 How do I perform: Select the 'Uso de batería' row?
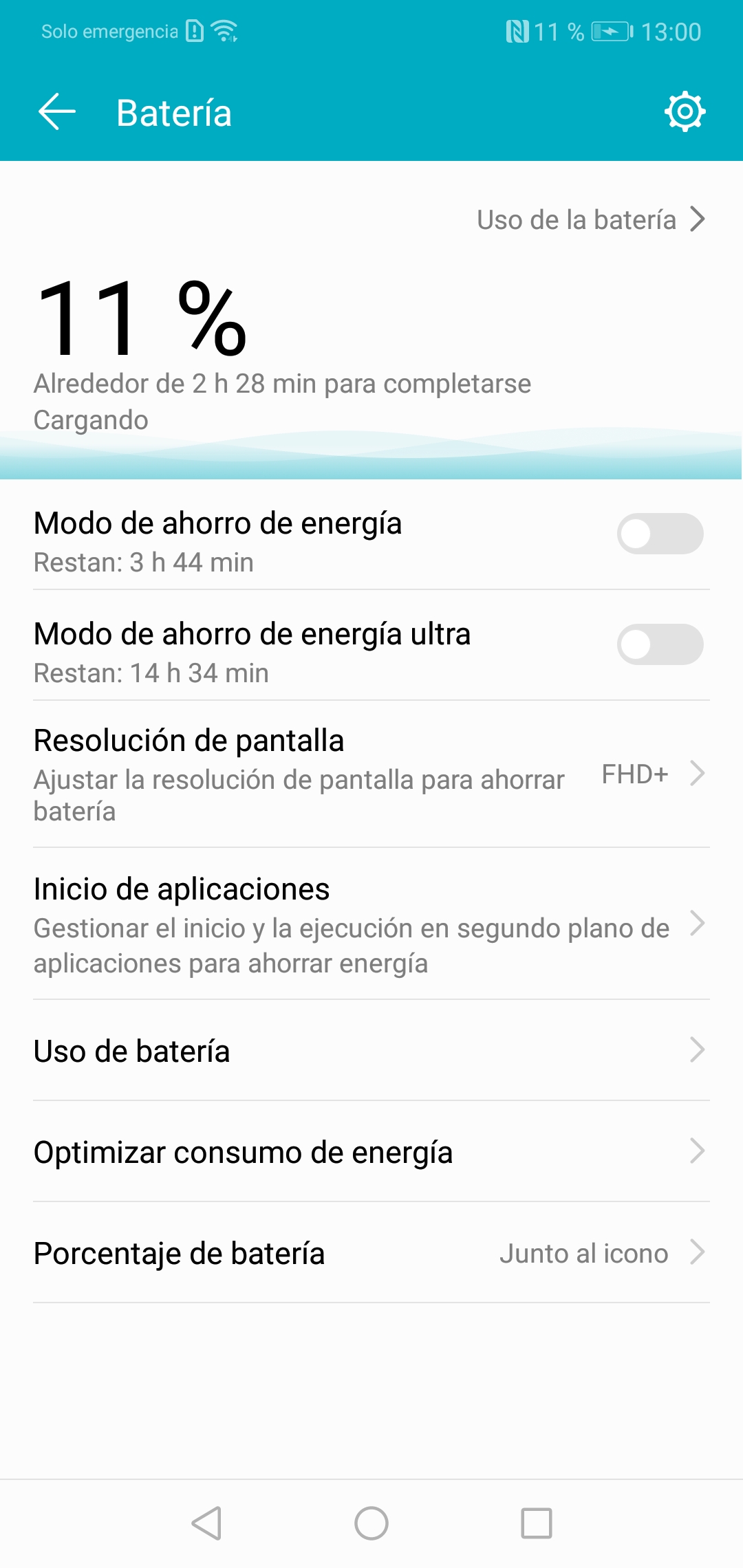pos(371,1051)
